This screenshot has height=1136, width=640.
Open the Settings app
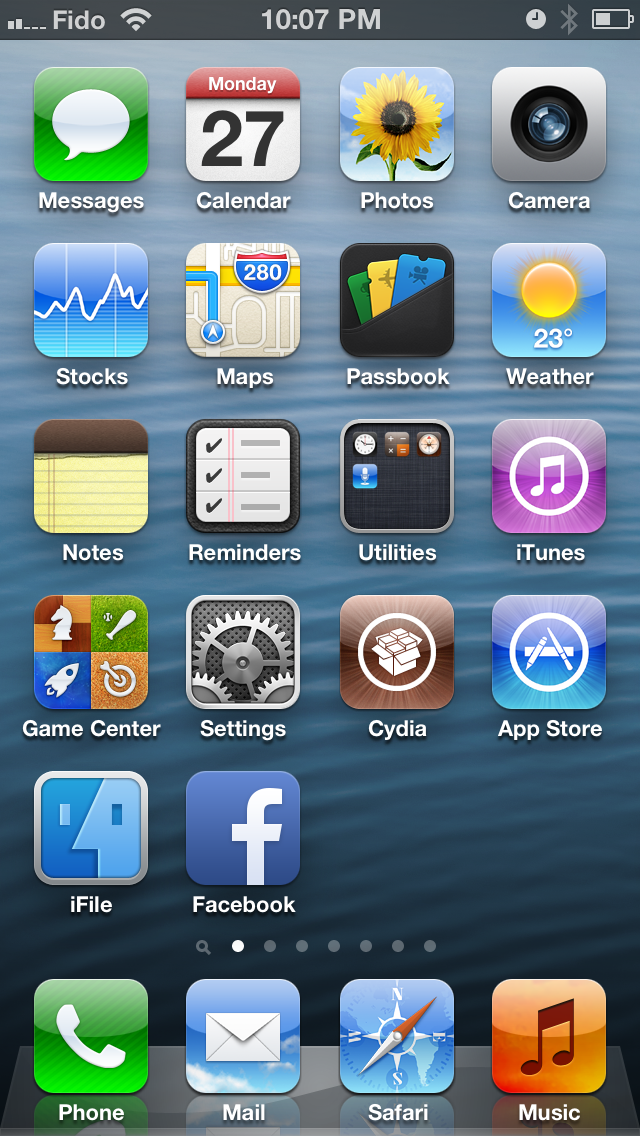point(243,653)
